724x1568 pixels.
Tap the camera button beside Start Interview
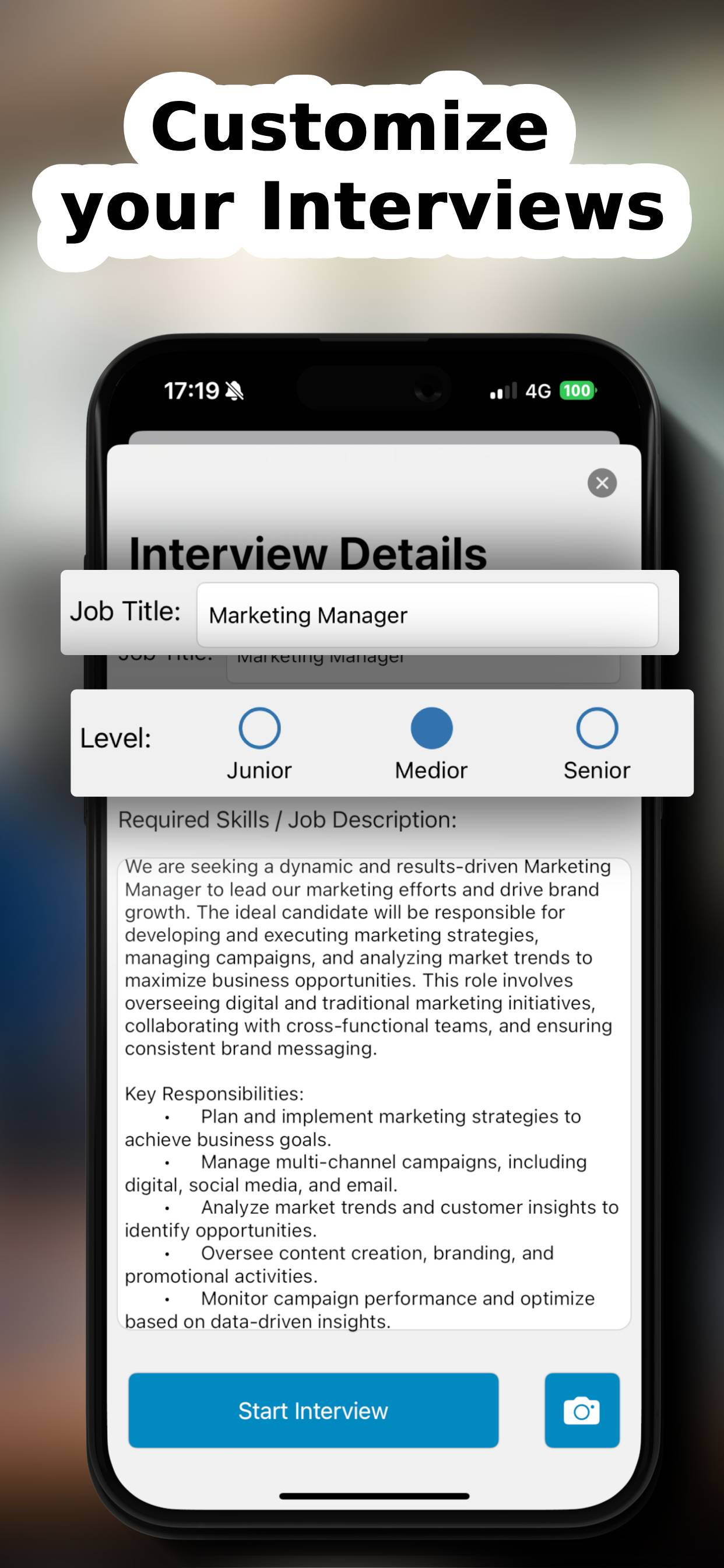click(x=582, y=1411)
